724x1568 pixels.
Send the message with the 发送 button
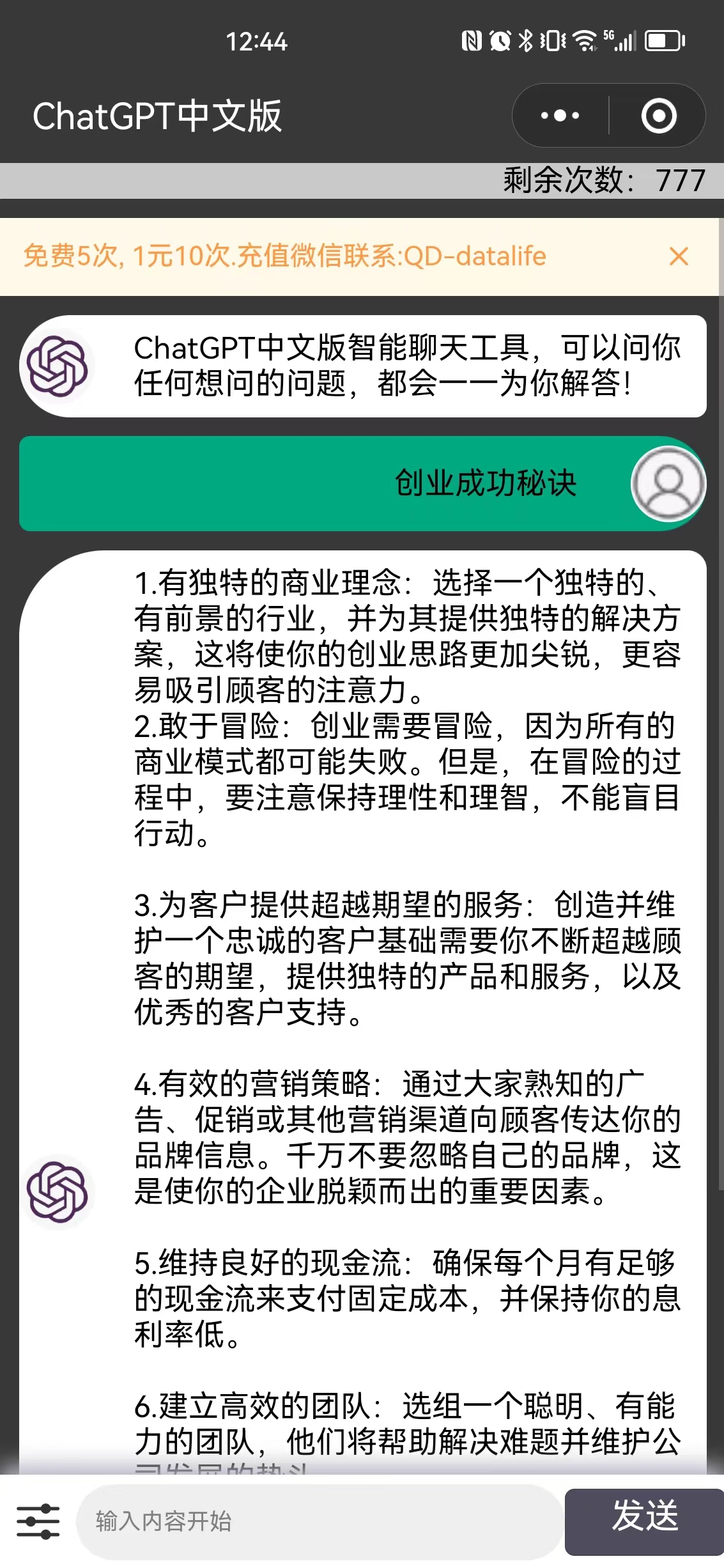tap(644, 1521)
